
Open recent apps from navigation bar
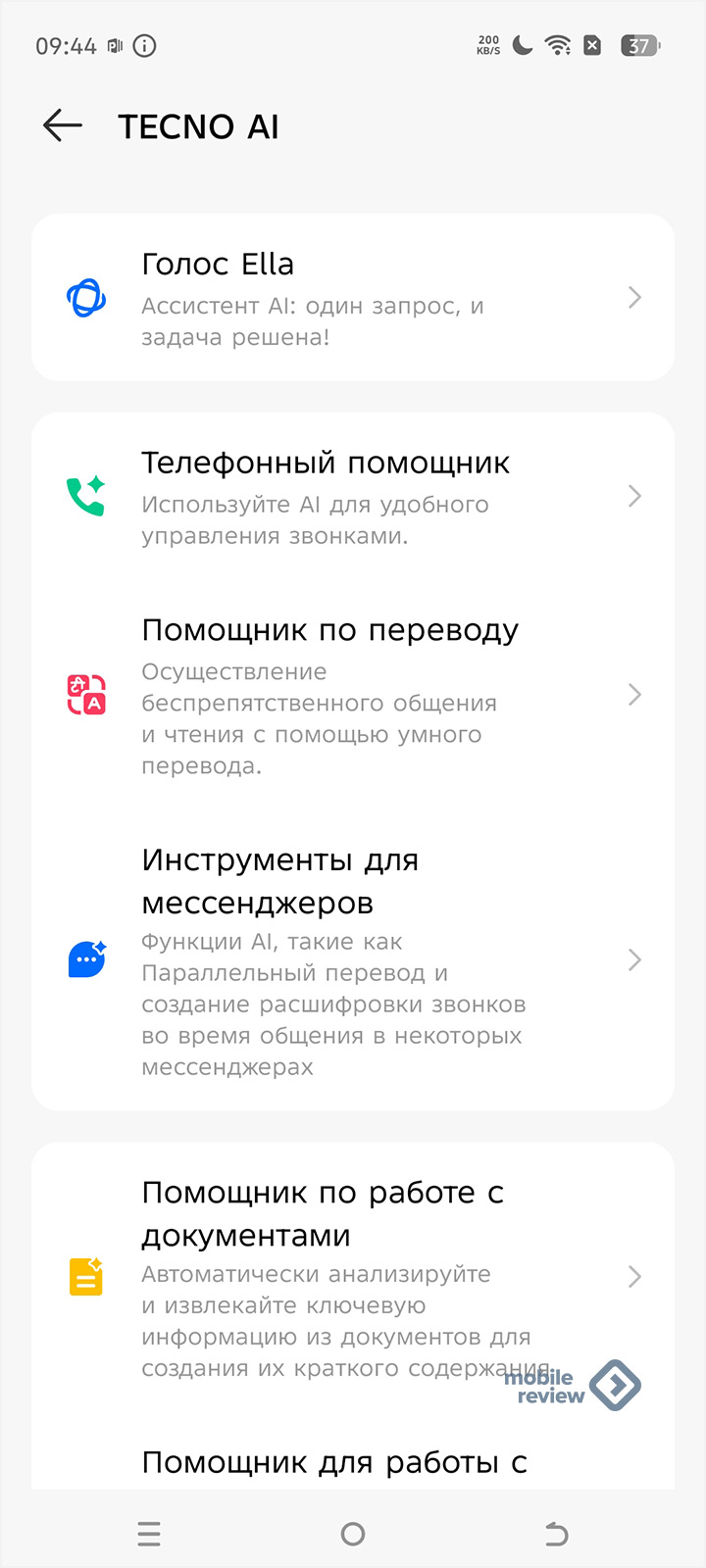pos(149,1534)
